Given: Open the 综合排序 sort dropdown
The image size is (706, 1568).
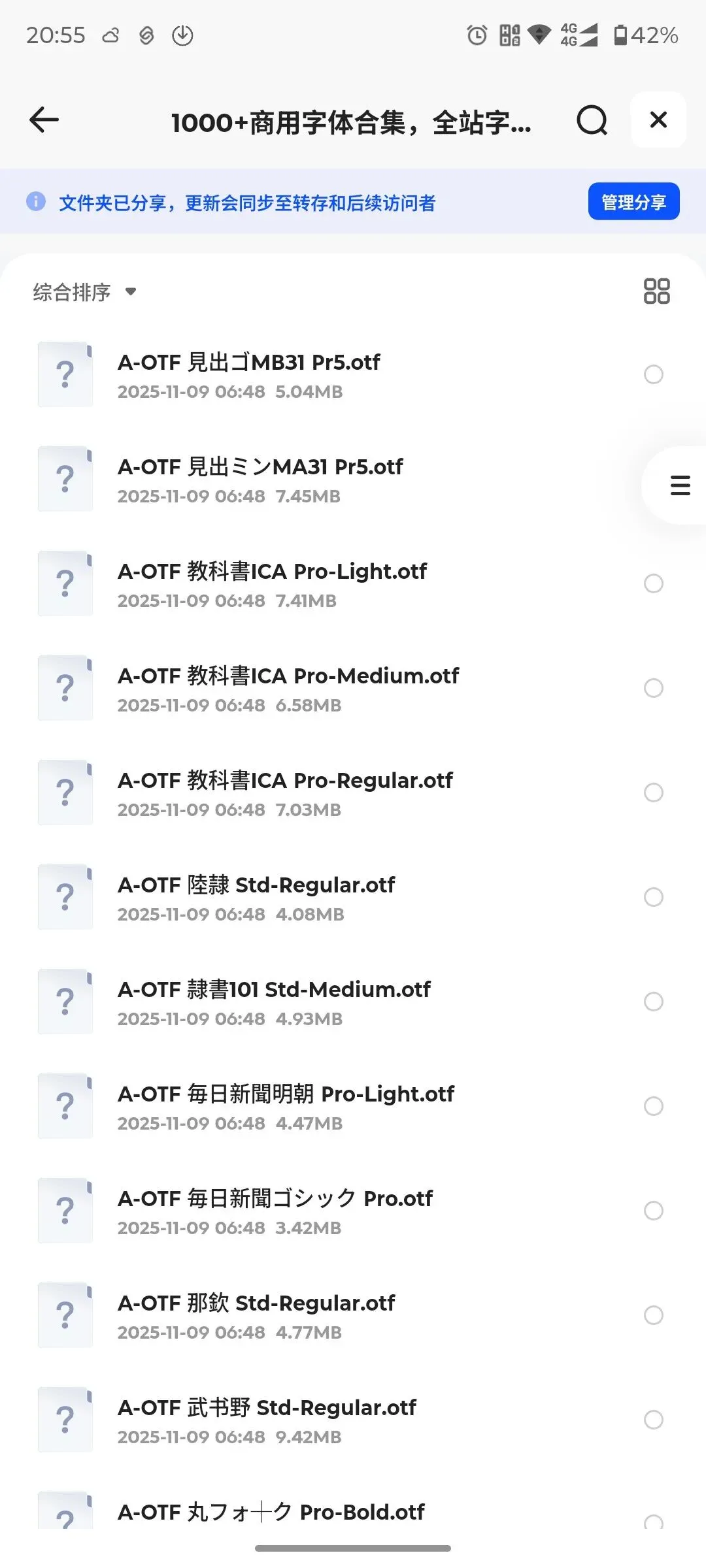Looking at the screenshot, I should (x=85, y=292).
